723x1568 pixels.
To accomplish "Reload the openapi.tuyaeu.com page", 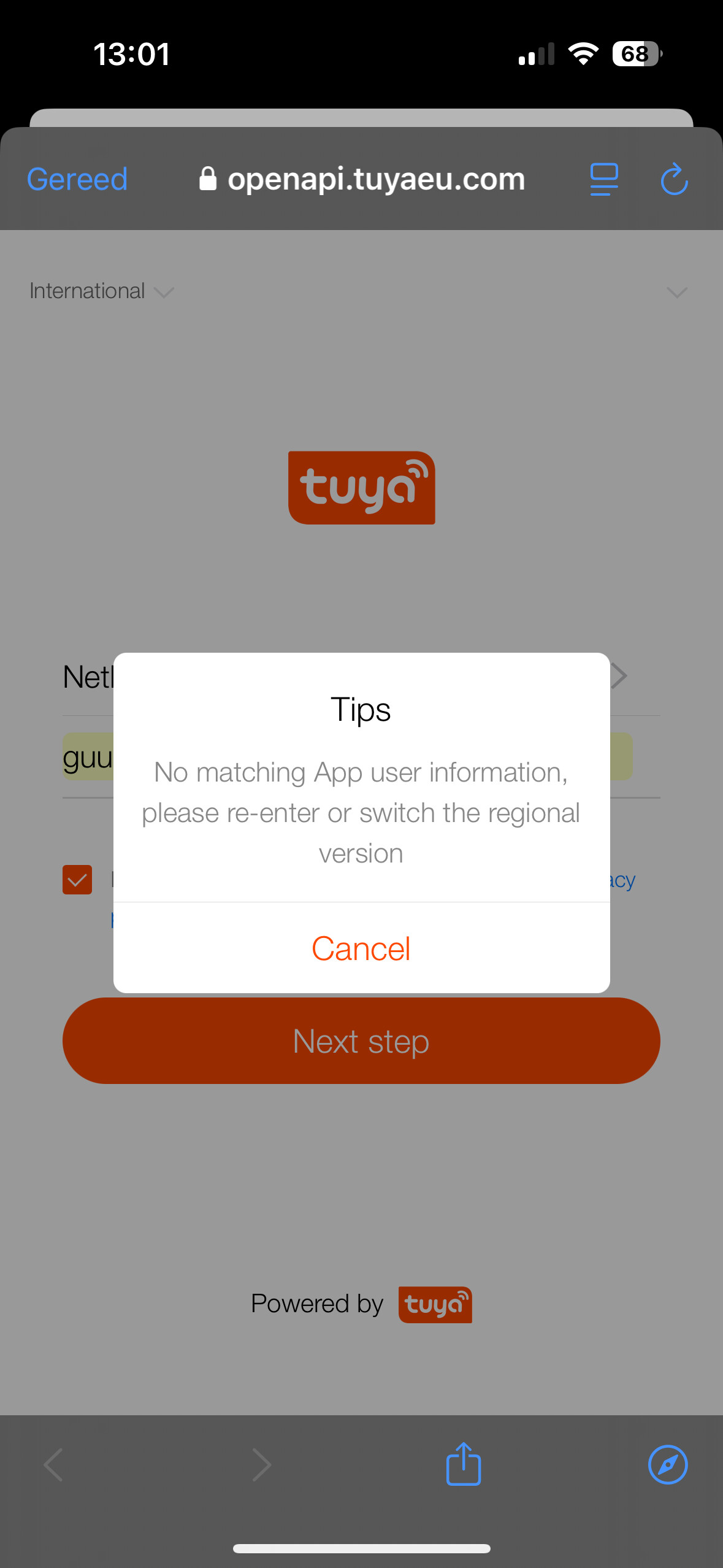I will 674,179.
